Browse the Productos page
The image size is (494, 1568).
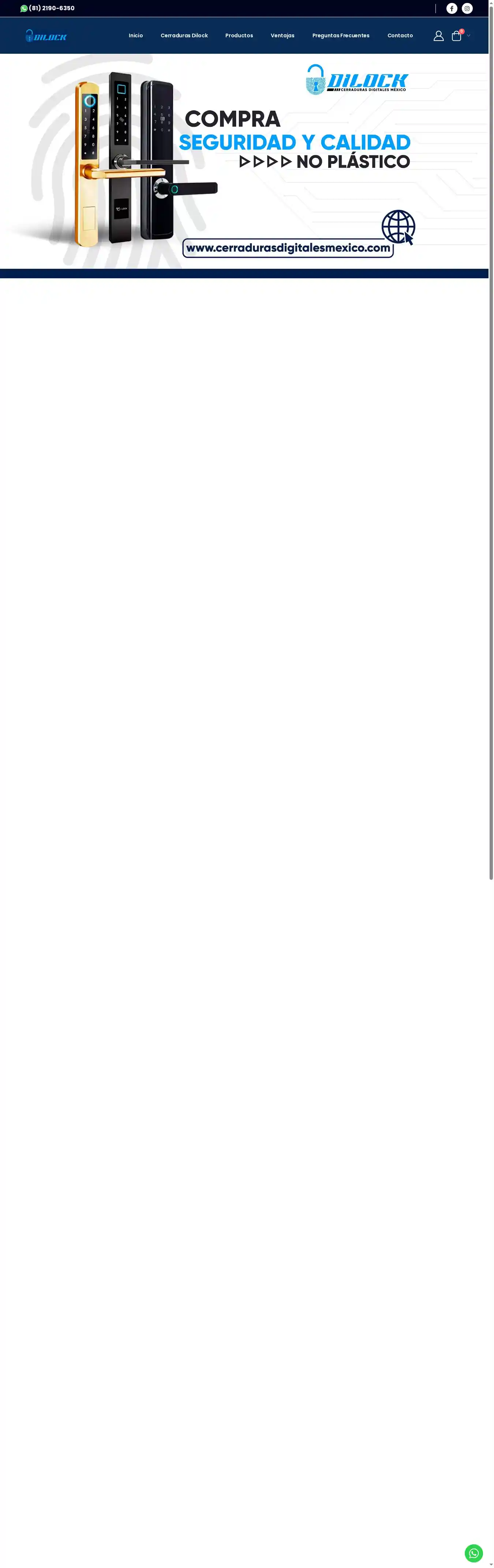239,36
